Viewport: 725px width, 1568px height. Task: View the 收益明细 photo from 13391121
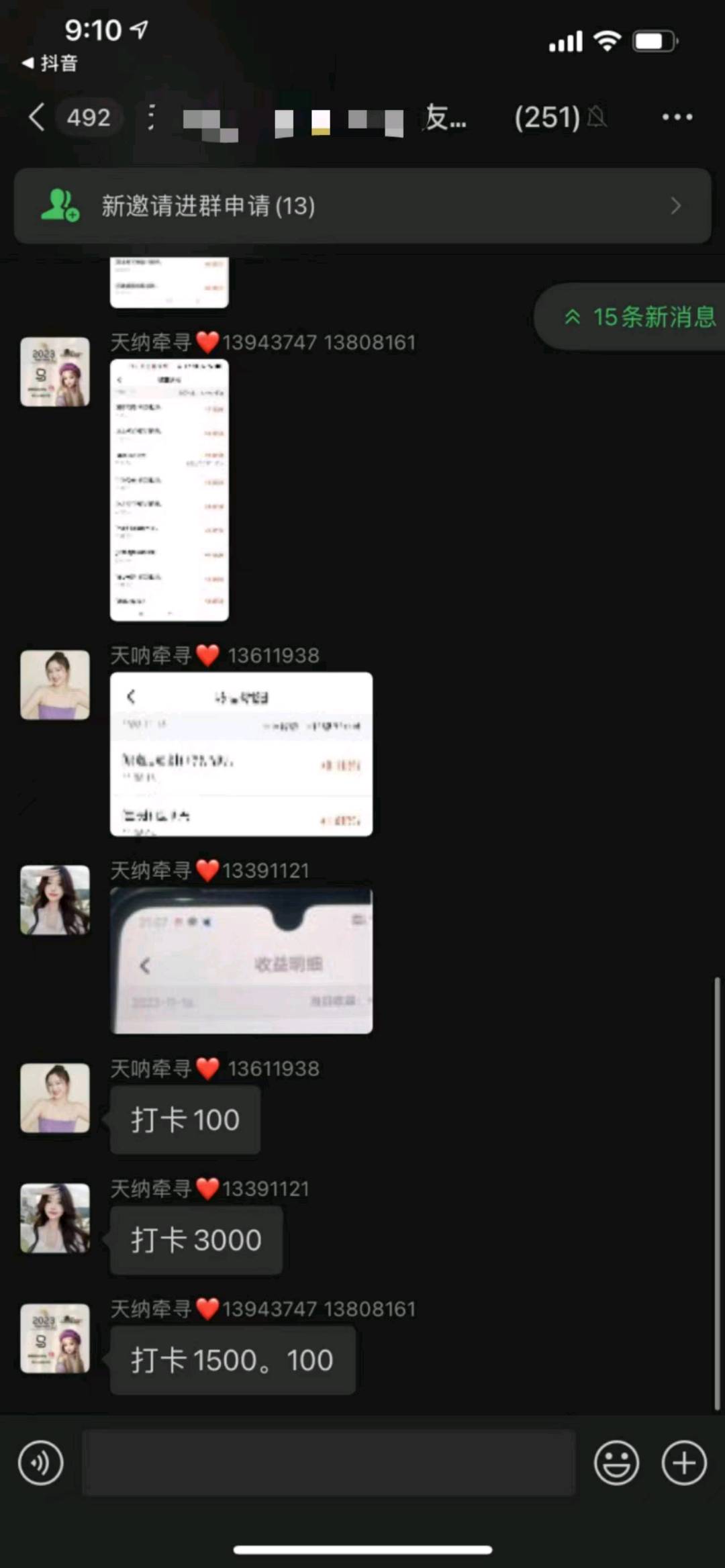click(241, 961)
